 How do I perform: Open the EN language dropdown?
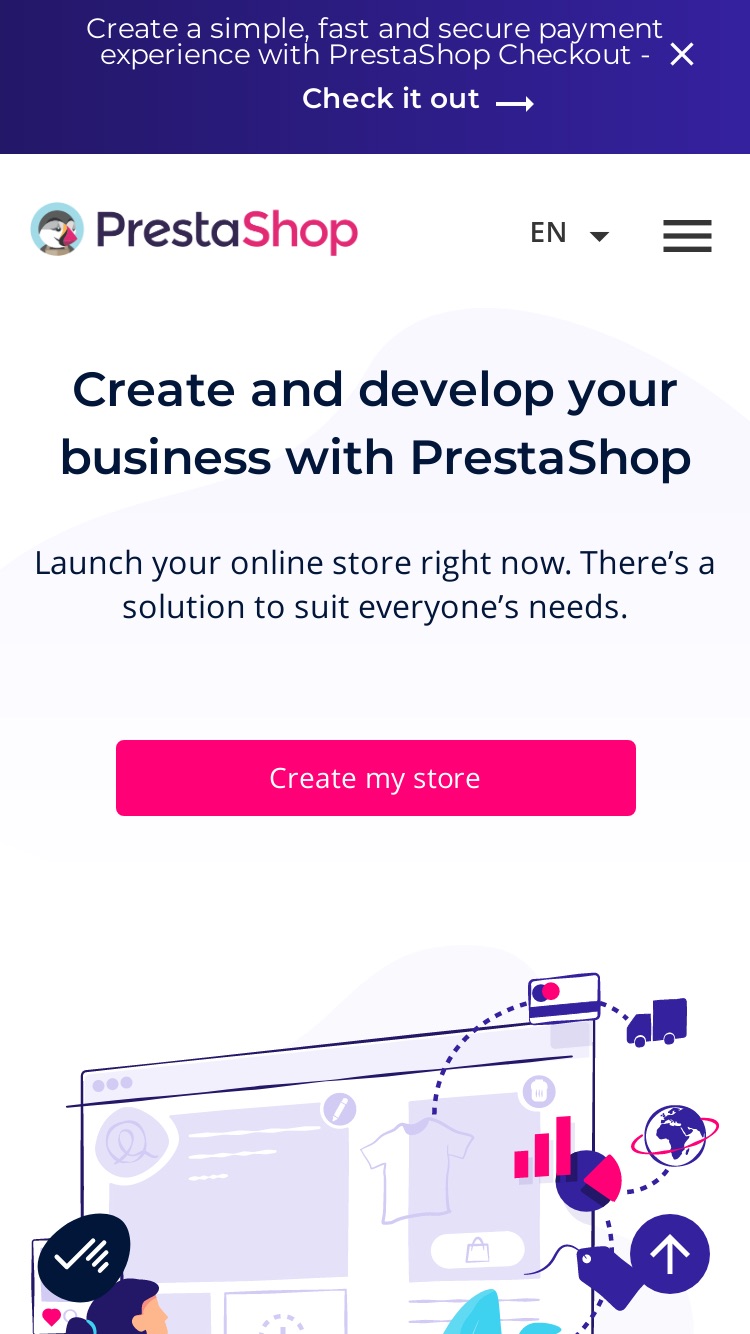[x=569, y=233]
